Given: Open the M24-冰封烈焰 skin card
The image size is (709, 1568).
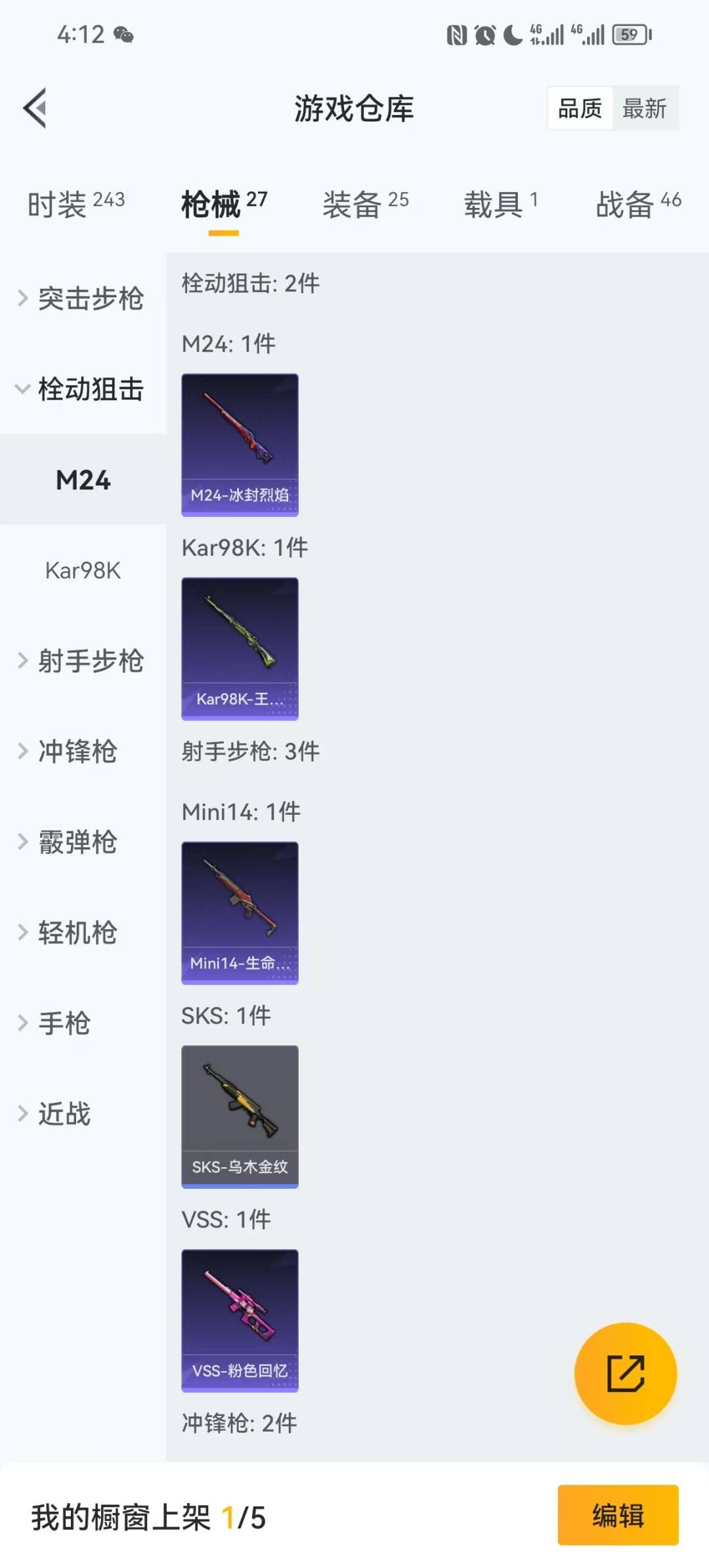Looking at the screenshot, I should pyautogui.click(x=240, y=444).
